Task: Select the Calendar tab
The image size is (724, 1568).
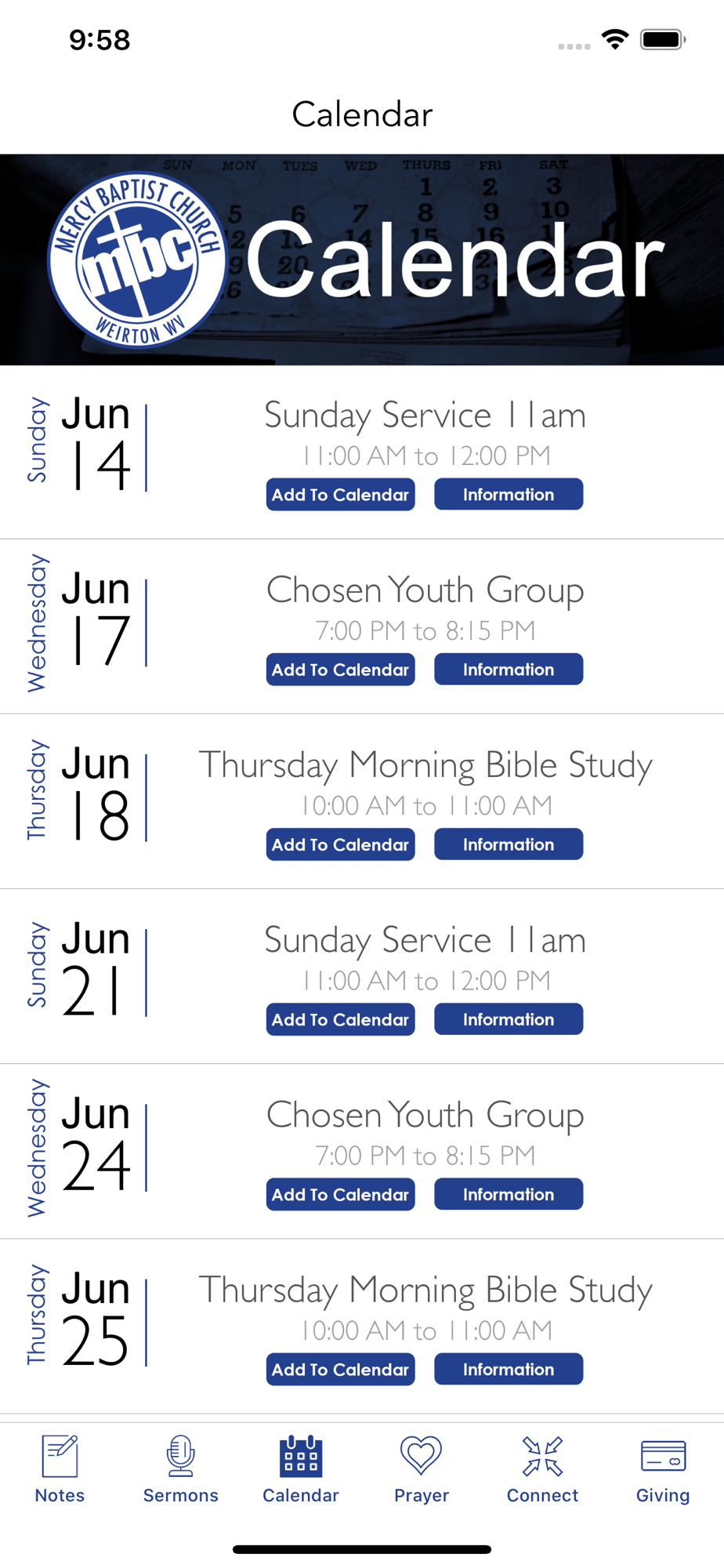Action: pos(301,1469)
